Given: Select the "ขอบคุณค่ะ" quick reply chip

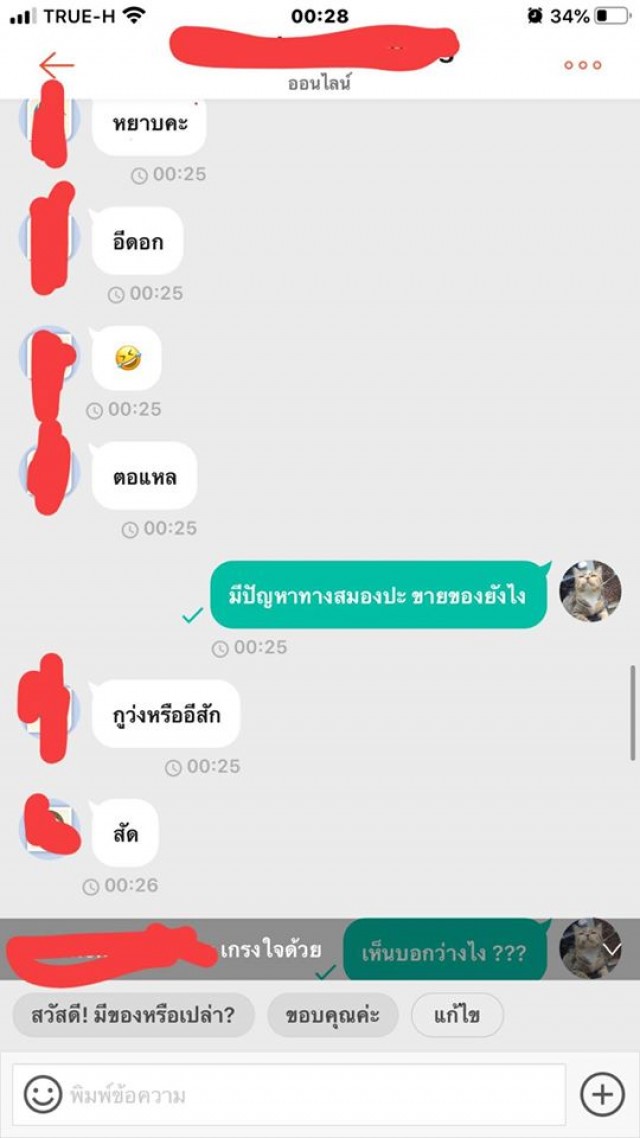Looking at the screenshot, I should (x=332, y=1016).
